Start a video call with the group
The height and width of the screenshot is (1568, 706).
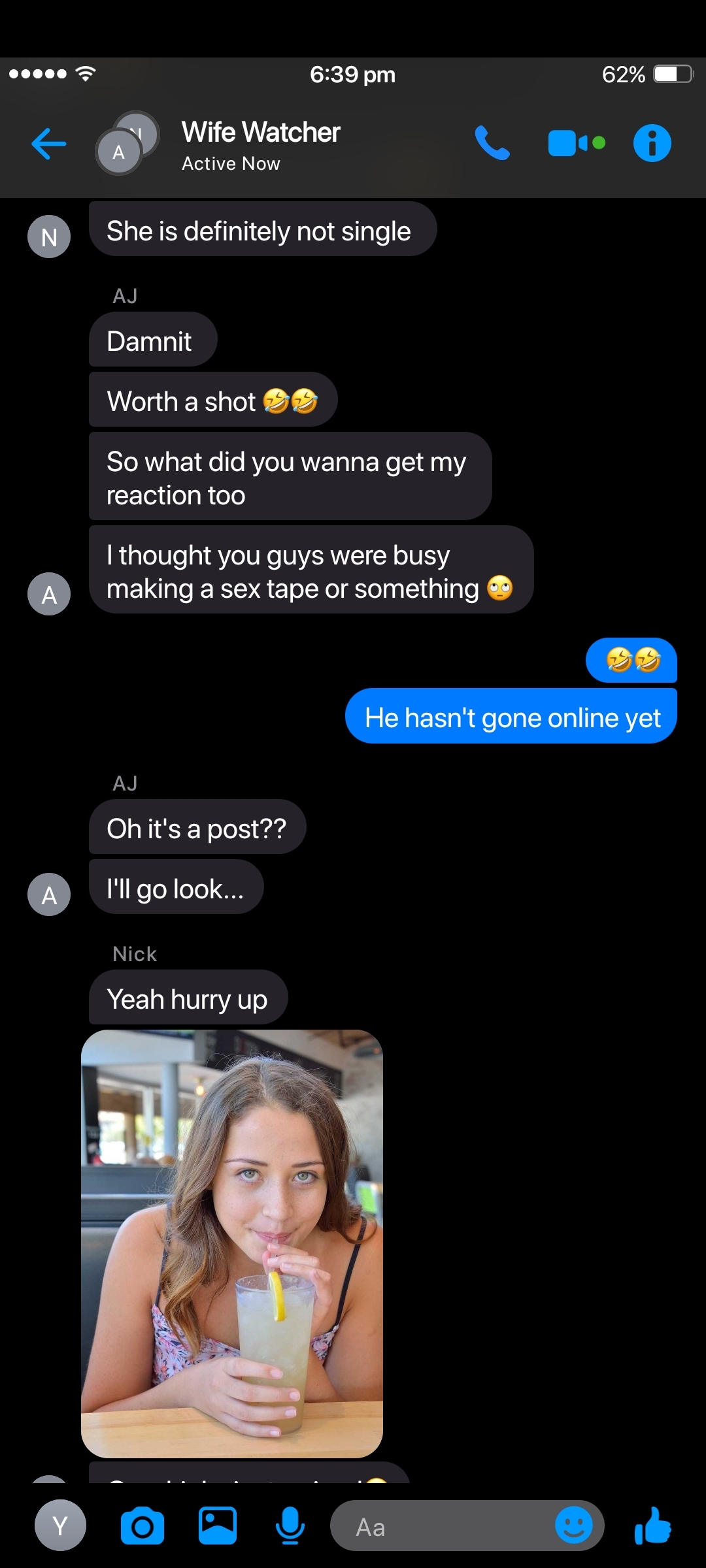[577, 143]
